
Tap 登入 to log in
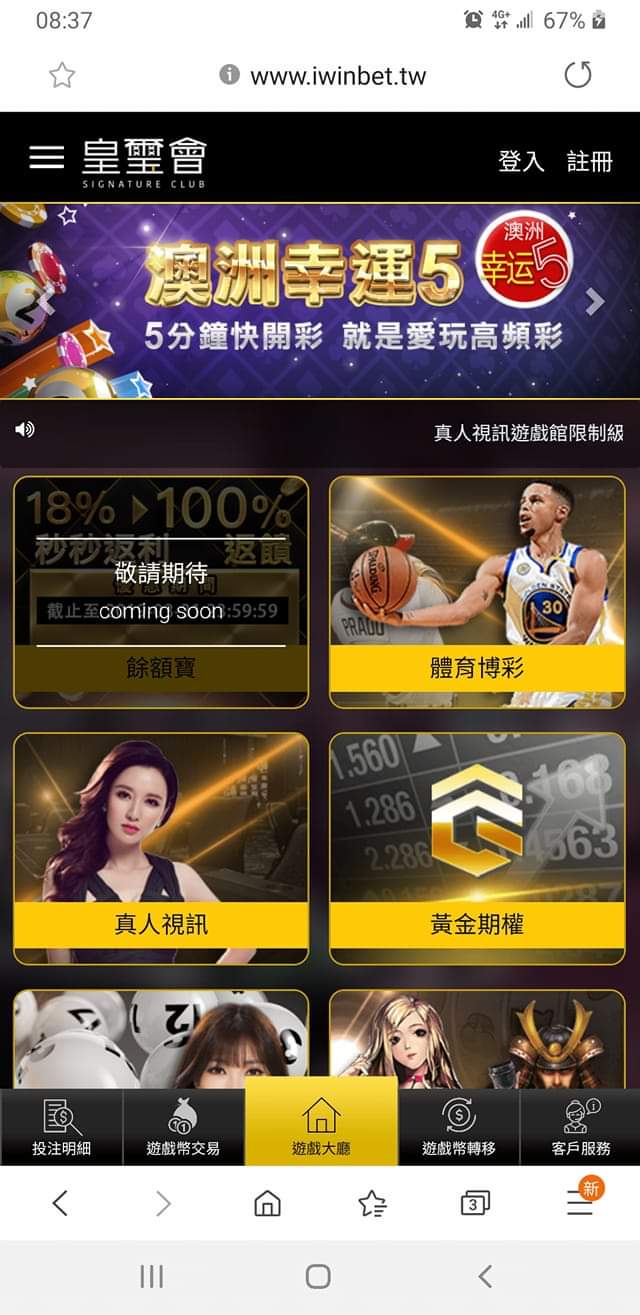[x=521, y=161]
